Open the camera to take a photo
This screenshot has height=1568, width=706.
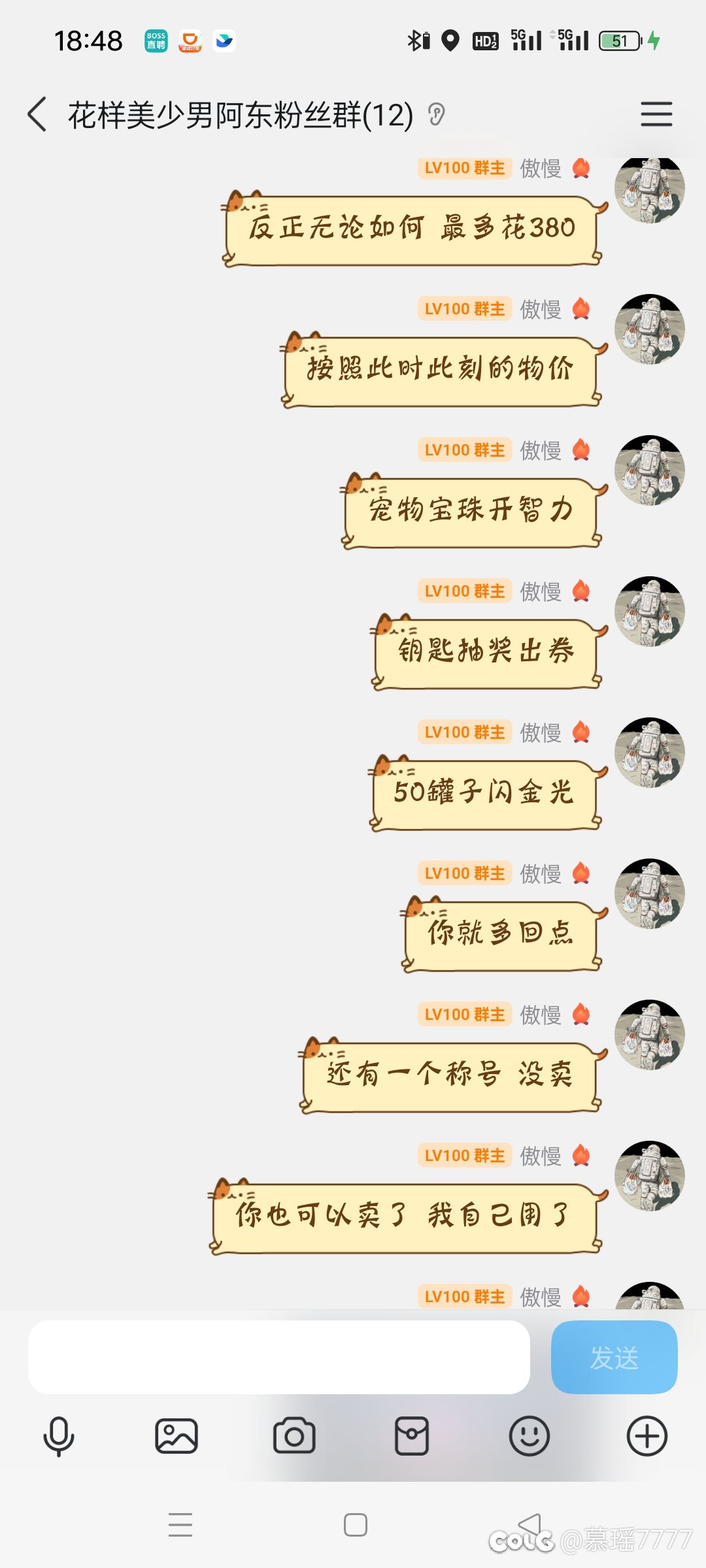click(294, 1436)
